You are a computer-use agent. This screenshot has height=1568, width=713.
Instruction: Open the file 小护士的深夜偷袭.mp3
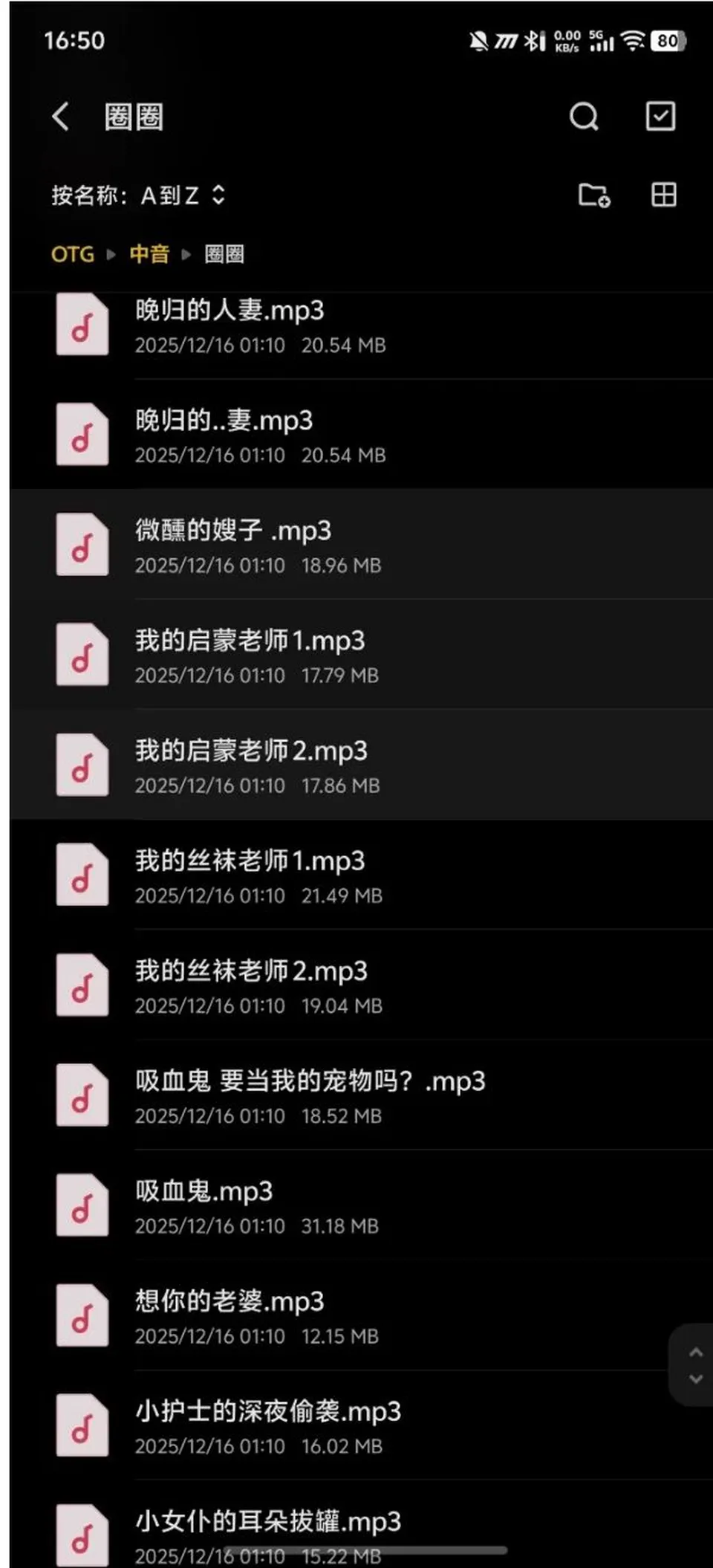tap(362, 1425)
